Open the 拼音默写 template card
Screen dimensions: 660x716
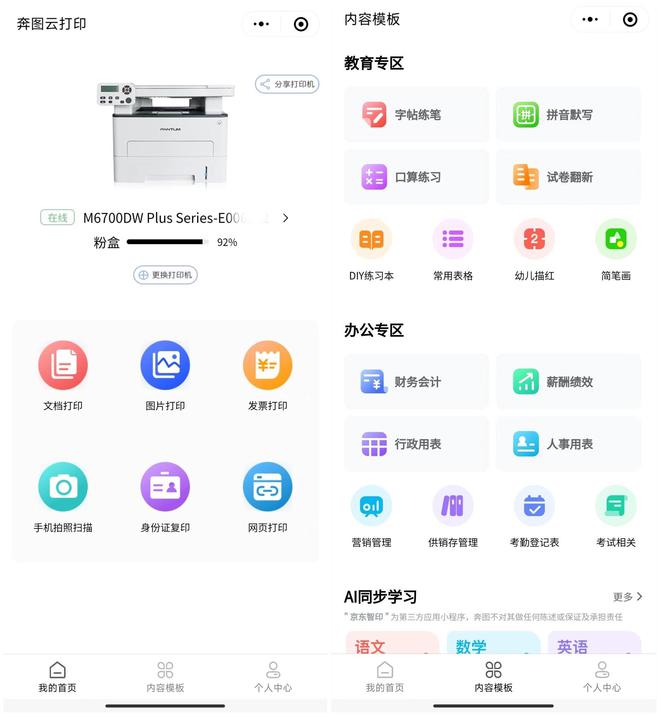tap(568, 114)
